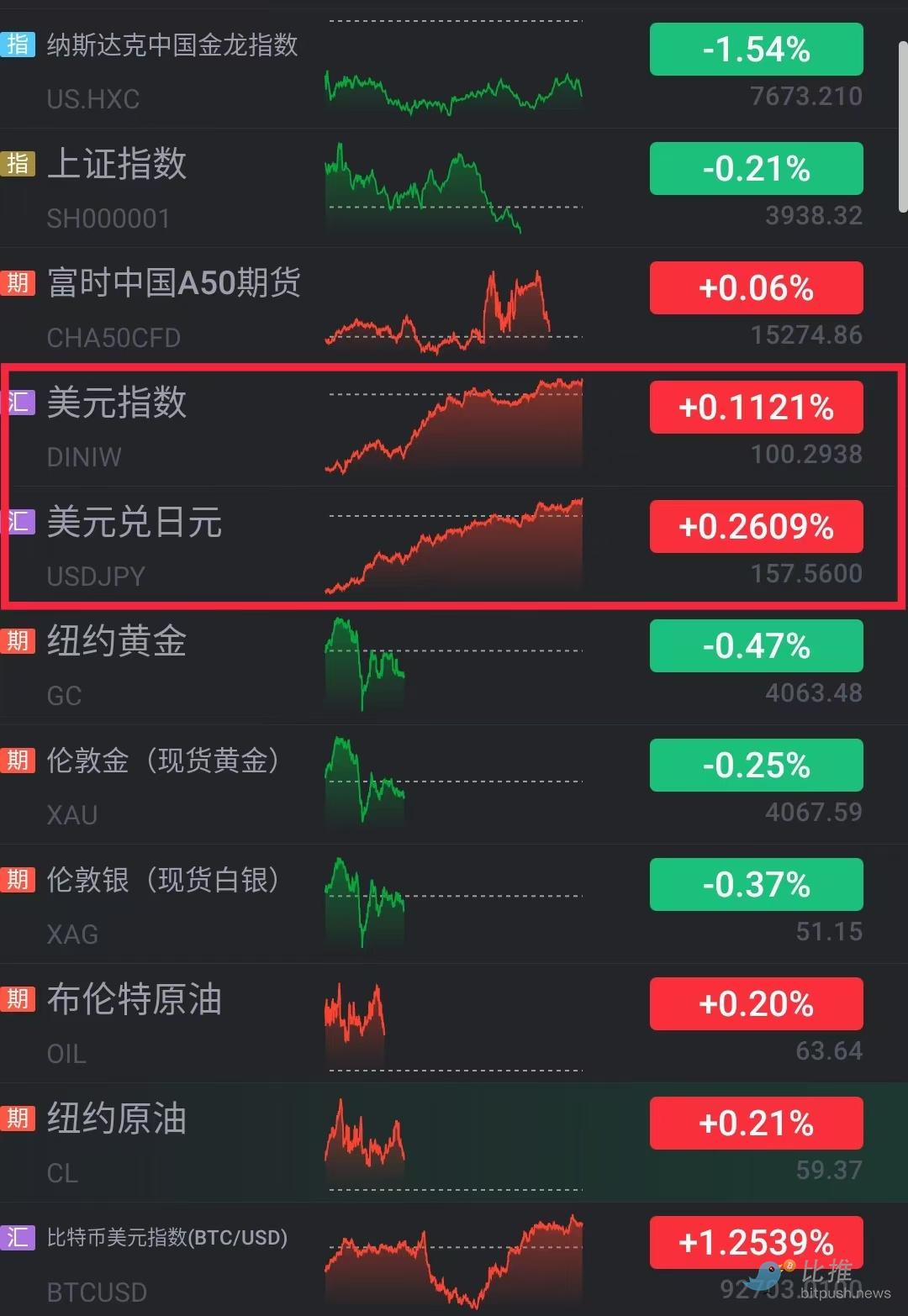
Task: View 比特币美元指数 BTCUSD details
Action: coord(167,1239)
